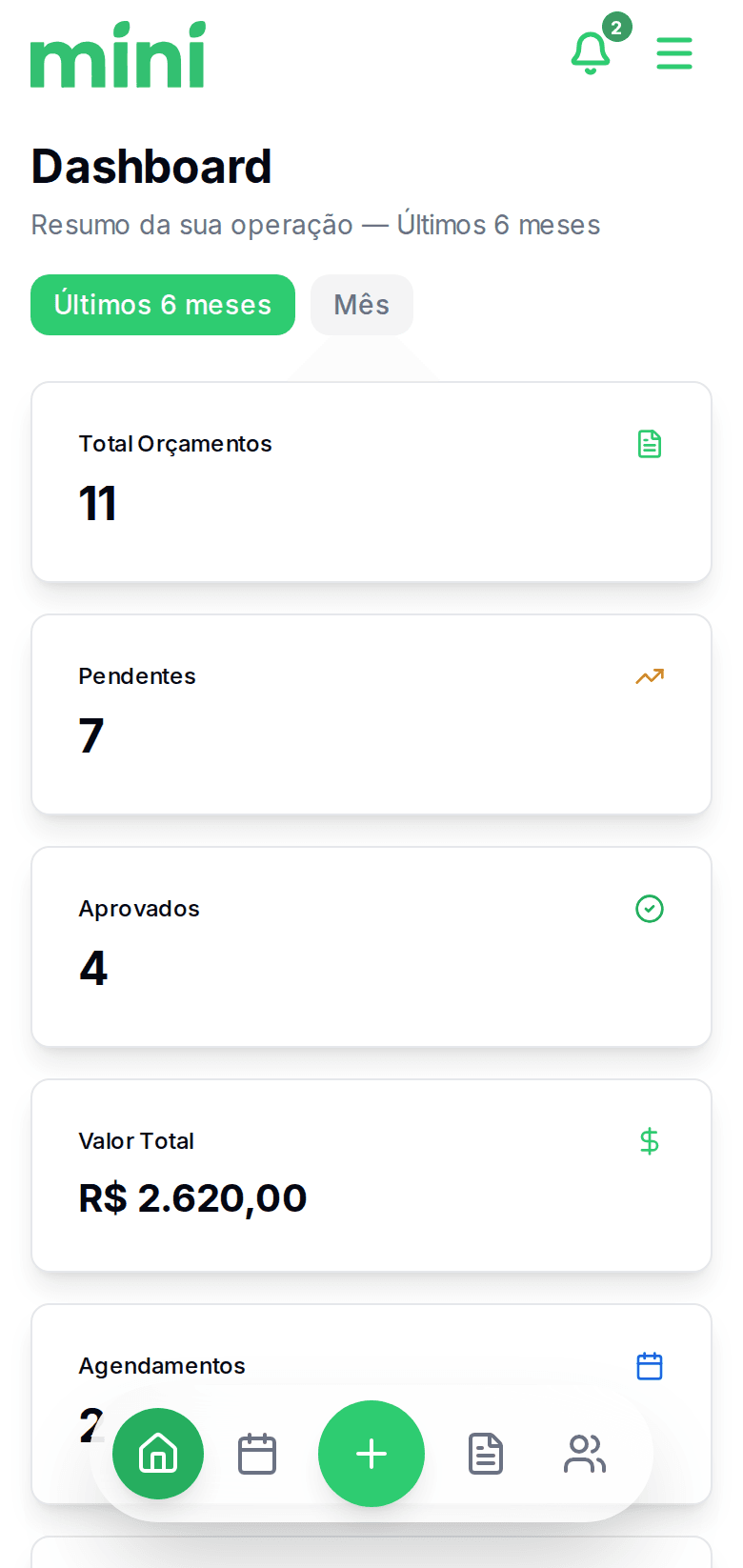This screenshot has width=743, height=1568.
Task: Open the calendar tab in bottom bar
Action: (x=257, y=1454)
